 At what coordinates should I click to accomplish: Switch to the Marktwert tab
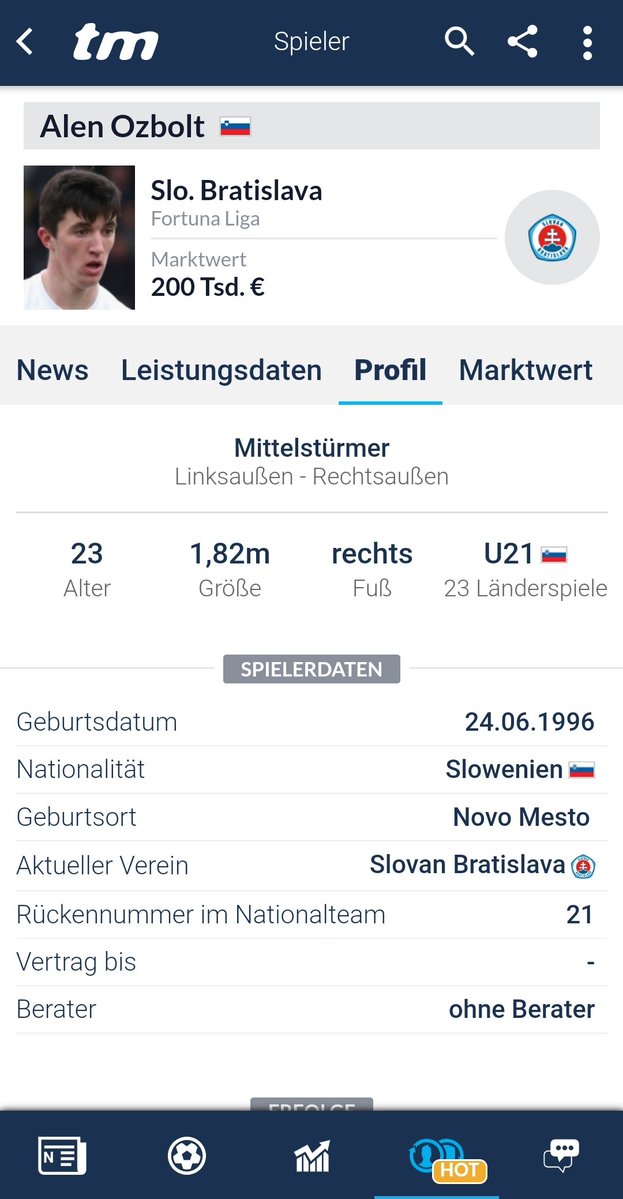click(526, 370)
